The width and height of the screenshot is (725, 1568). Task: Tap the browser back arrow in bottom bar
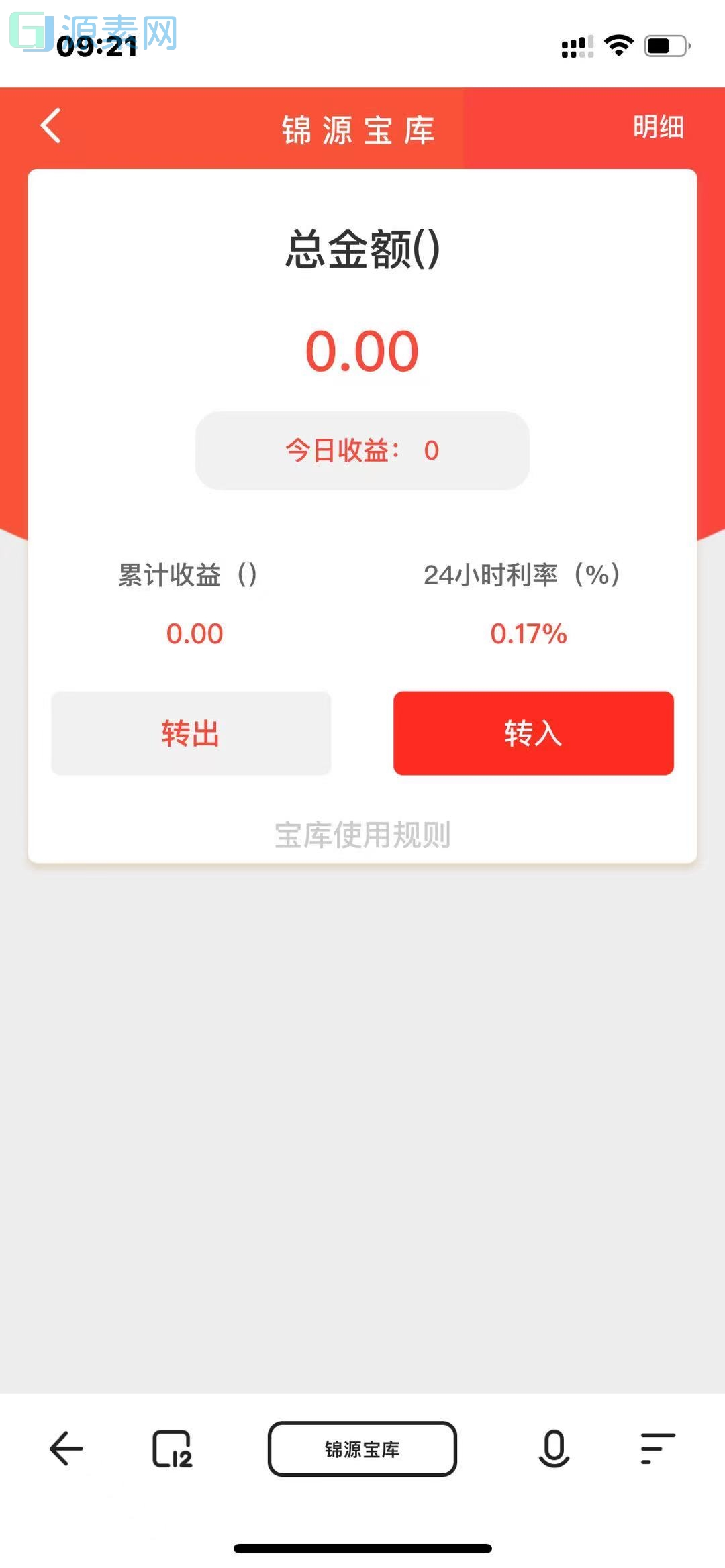coord(65,1449)
